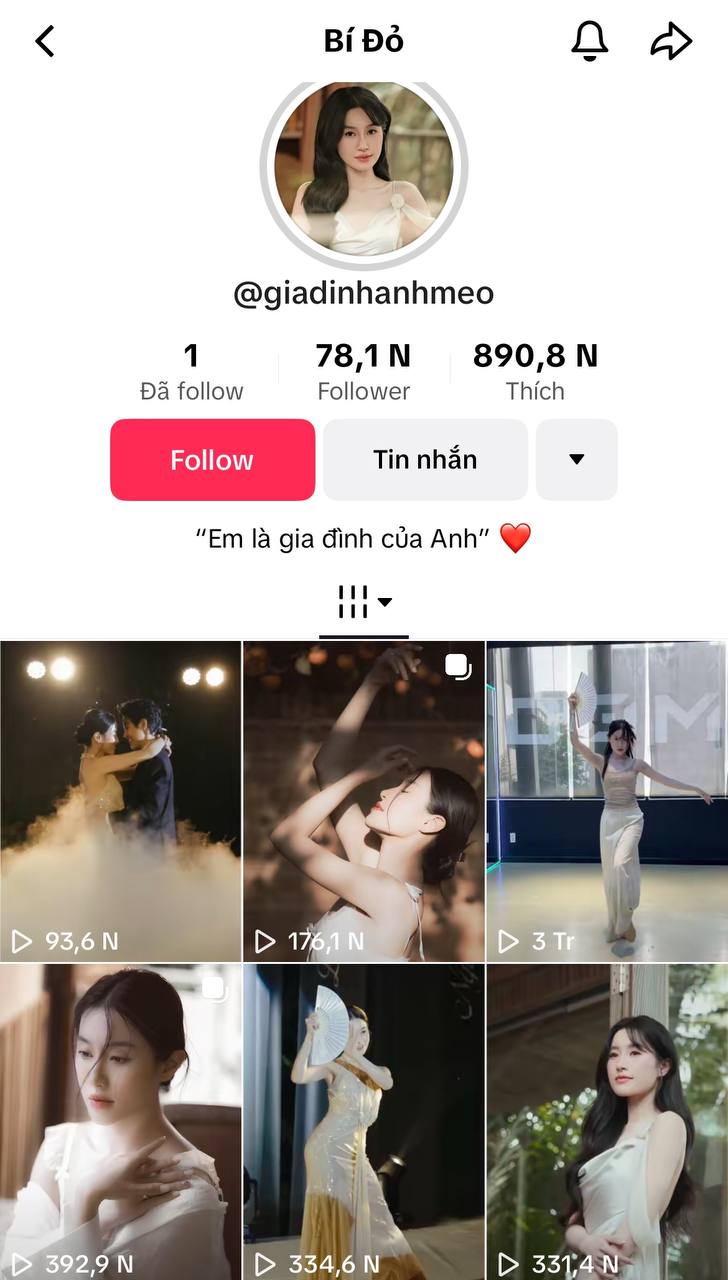Viewport: 728px width, 1280px height.
Task: Open notifications via the bell icon
Action: coord(590,41)
